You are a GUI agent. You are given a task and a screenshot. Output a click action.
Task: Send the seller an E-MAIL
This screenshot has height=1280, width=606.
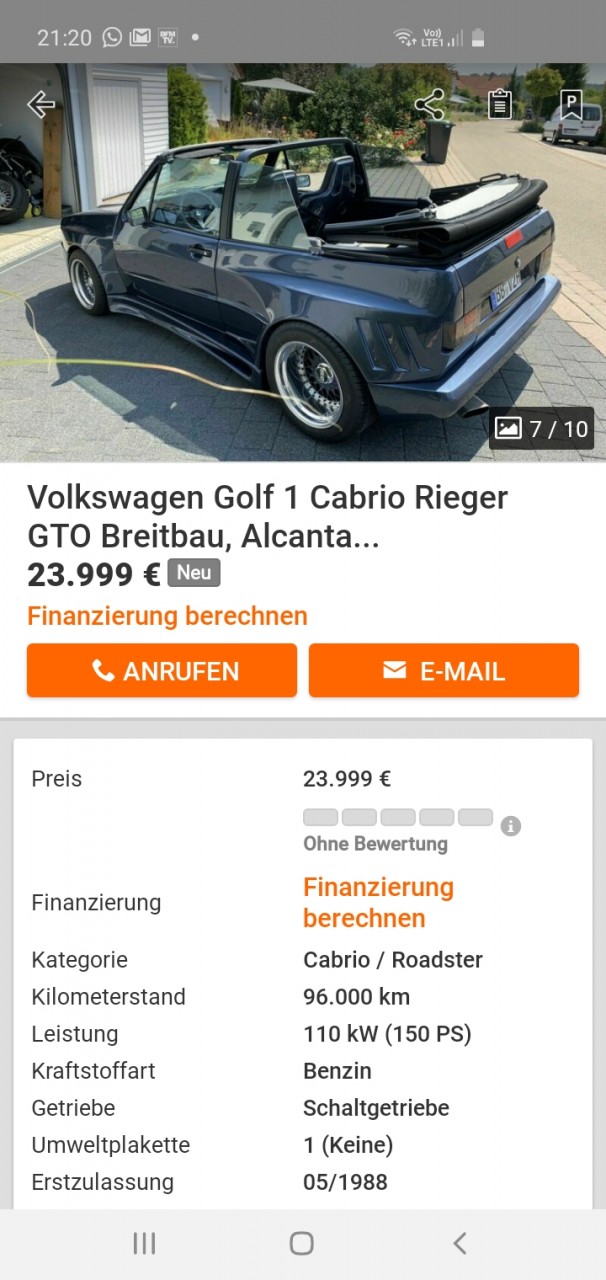tap(443, 670)
